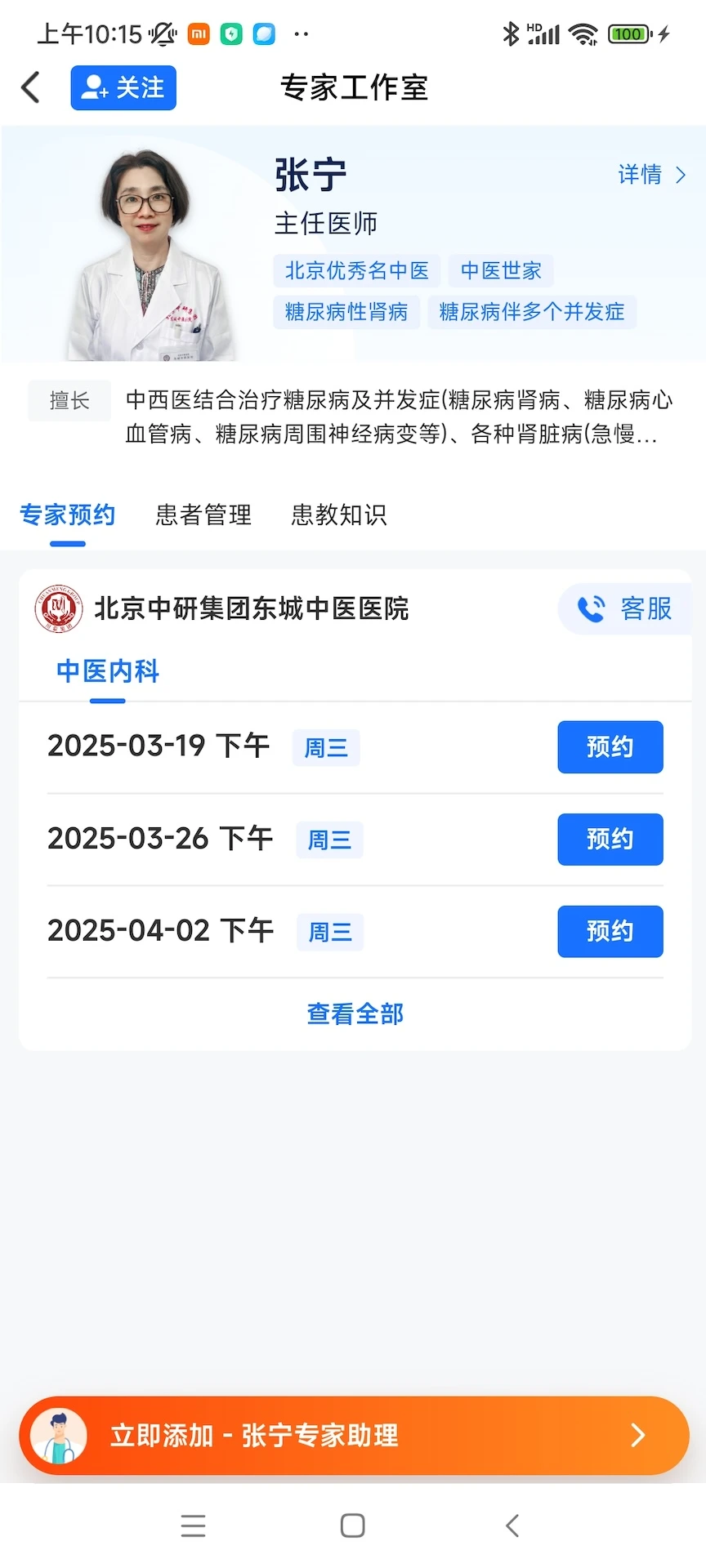Book the 2025-03-19 afternoon appointment
This screenshot has height=1568, width=706.
pos(610,746)
